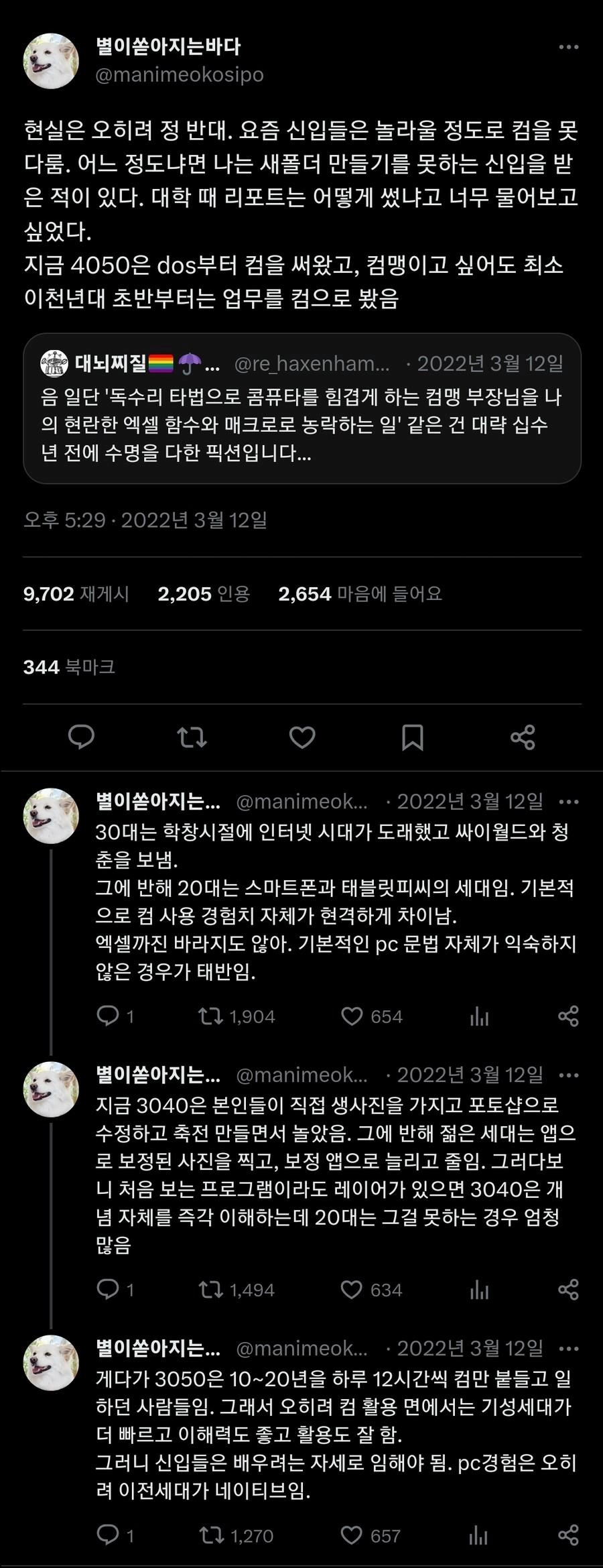Image resolution: width=603 pixels, height=1568 pixels.
Task: Reply to the main tweet
Action: pyautogui.click(x=82, y=735)
